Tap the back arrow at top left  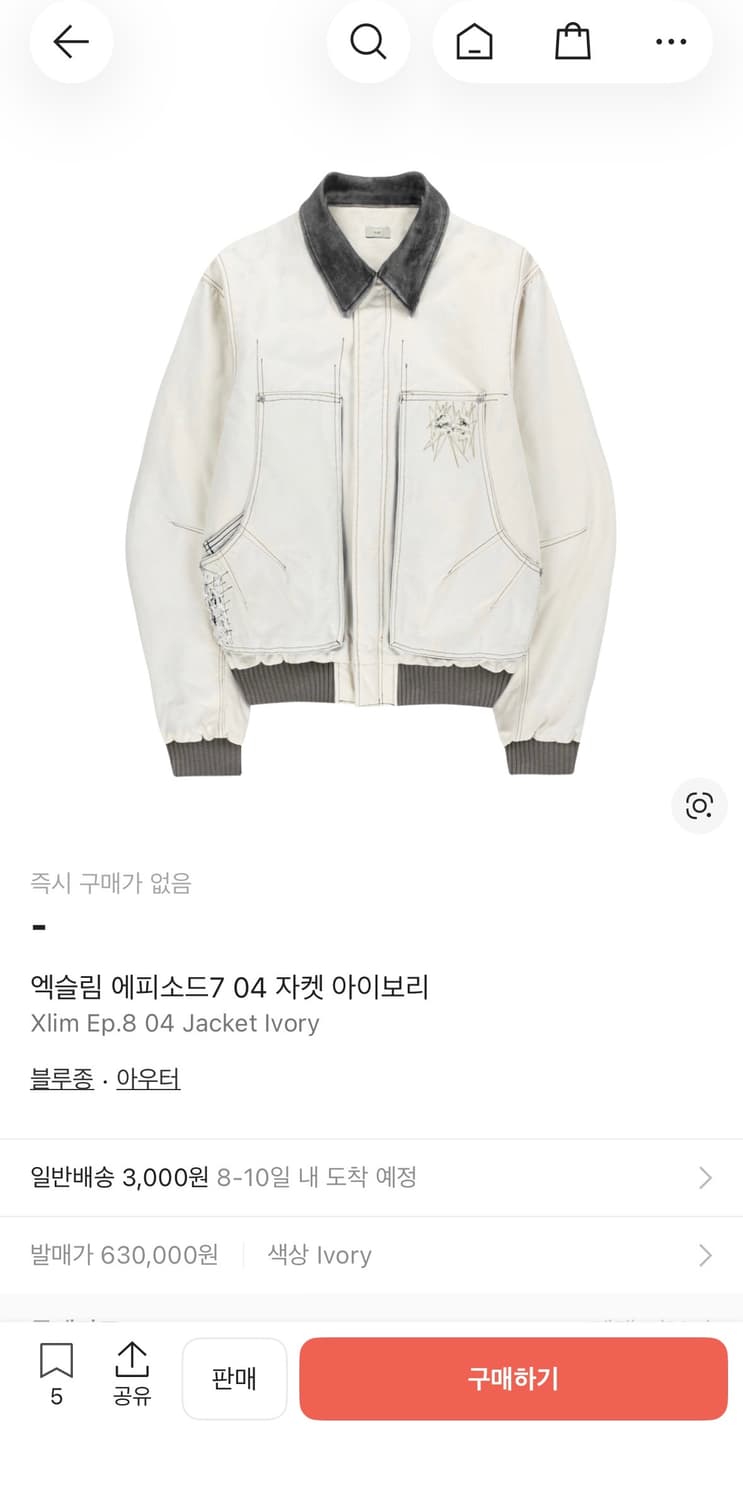coord(70,42)
